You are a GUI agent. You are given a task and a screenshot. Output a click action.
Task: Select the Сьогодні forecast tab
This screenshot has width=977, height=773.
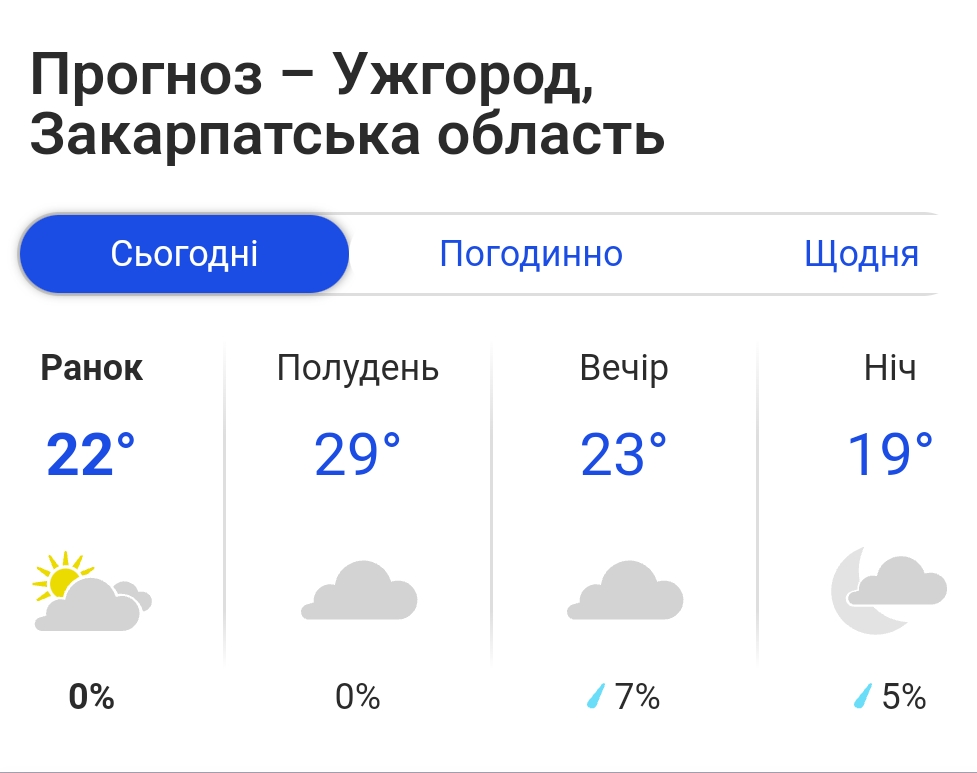[184, 254]
